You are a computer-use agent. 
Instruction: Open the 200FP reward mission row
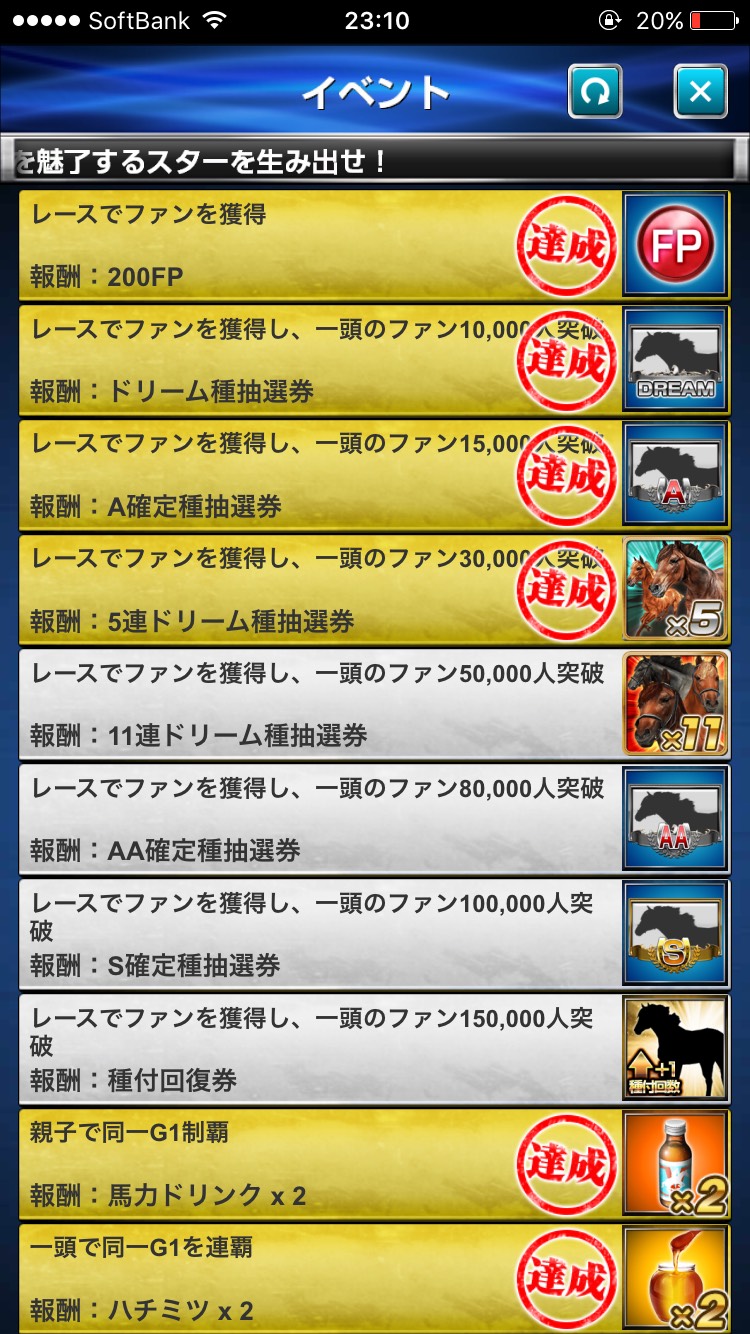click(x=374, y=245)
